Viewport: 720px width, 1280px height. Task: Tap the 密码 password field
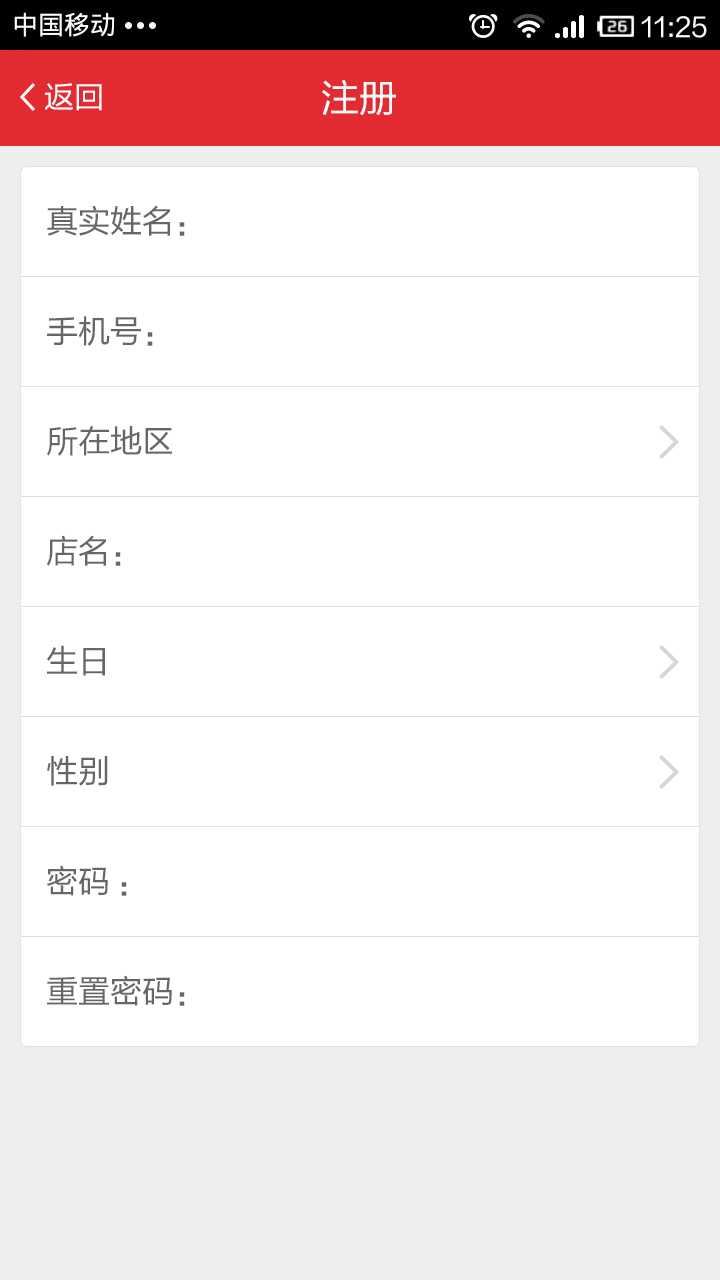click(400, 882)
